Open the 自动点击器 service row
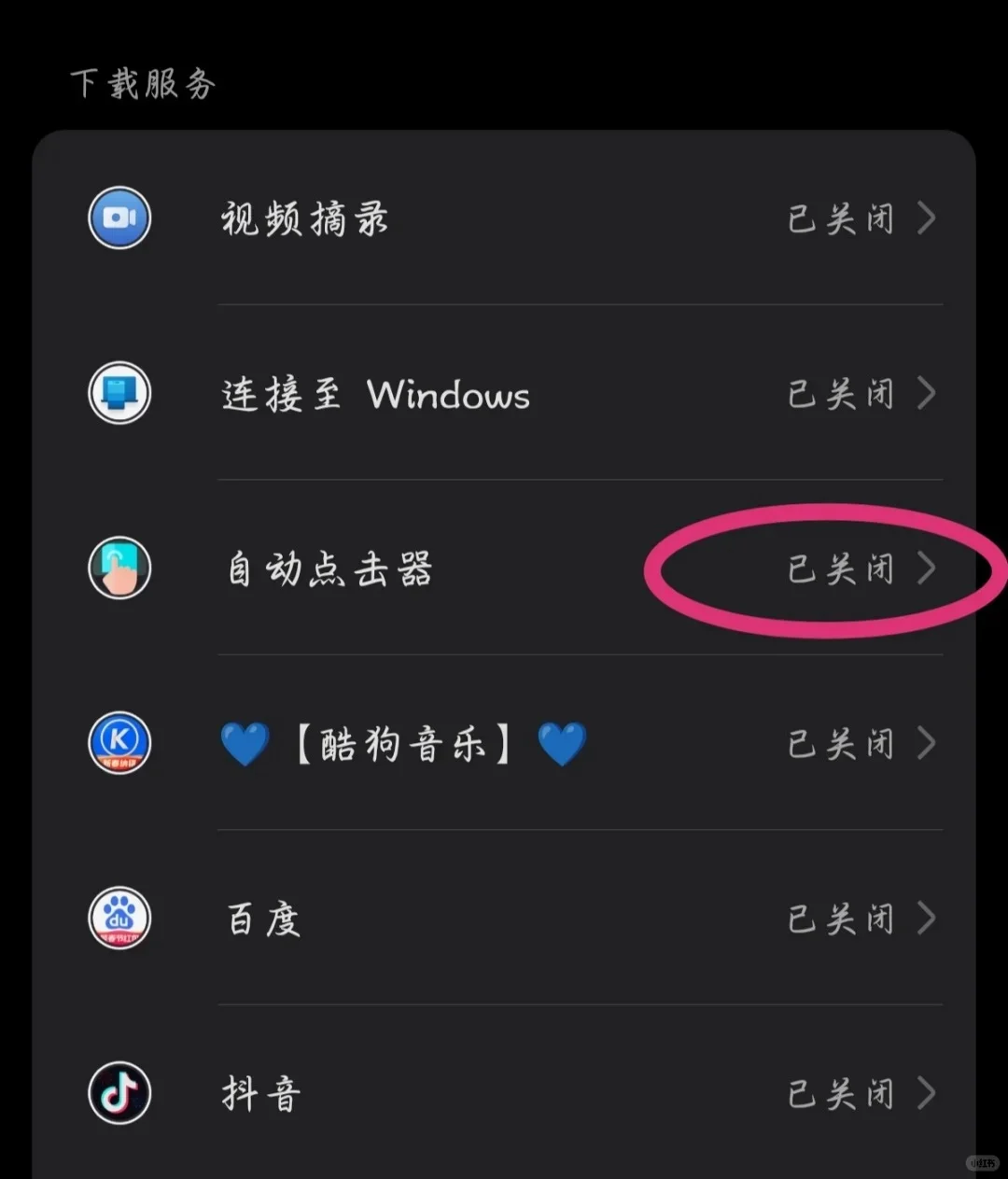 [x=504, y=568]
